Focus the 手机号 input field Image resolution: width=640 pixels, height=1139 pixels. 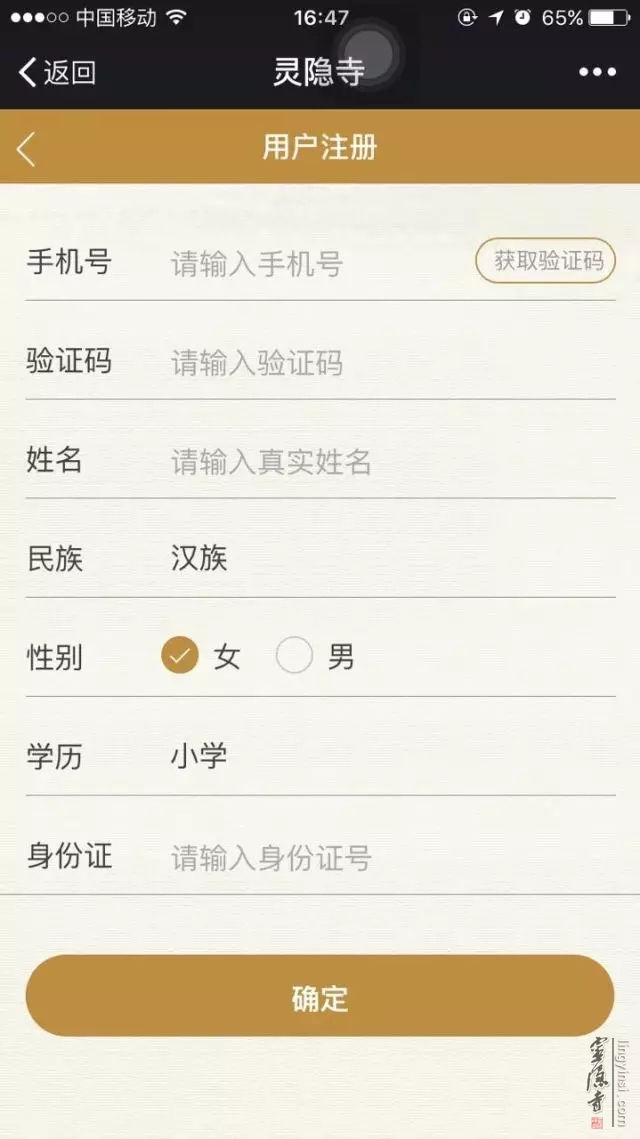tap(310, 263)
